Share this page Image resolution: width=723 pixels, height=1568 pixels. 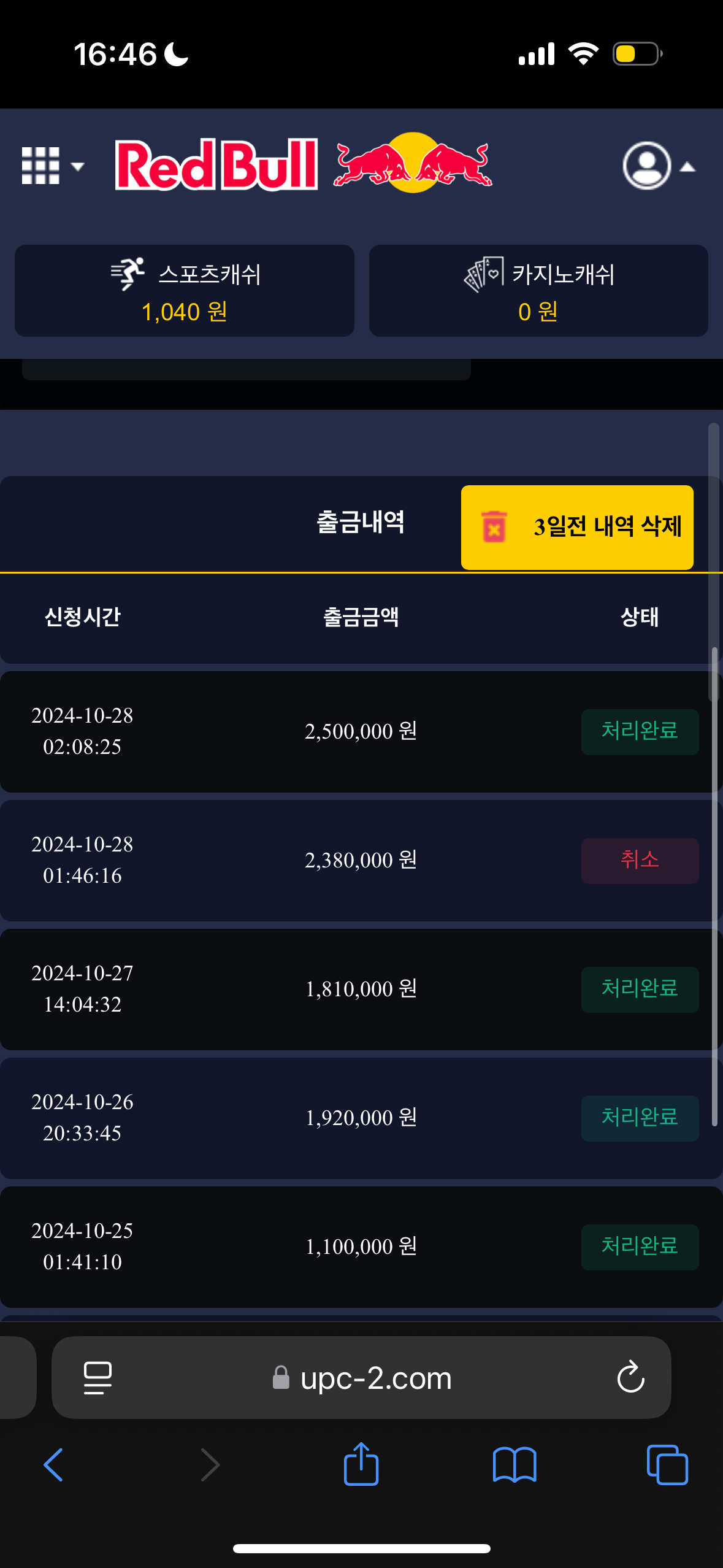tap(361, 1464)
